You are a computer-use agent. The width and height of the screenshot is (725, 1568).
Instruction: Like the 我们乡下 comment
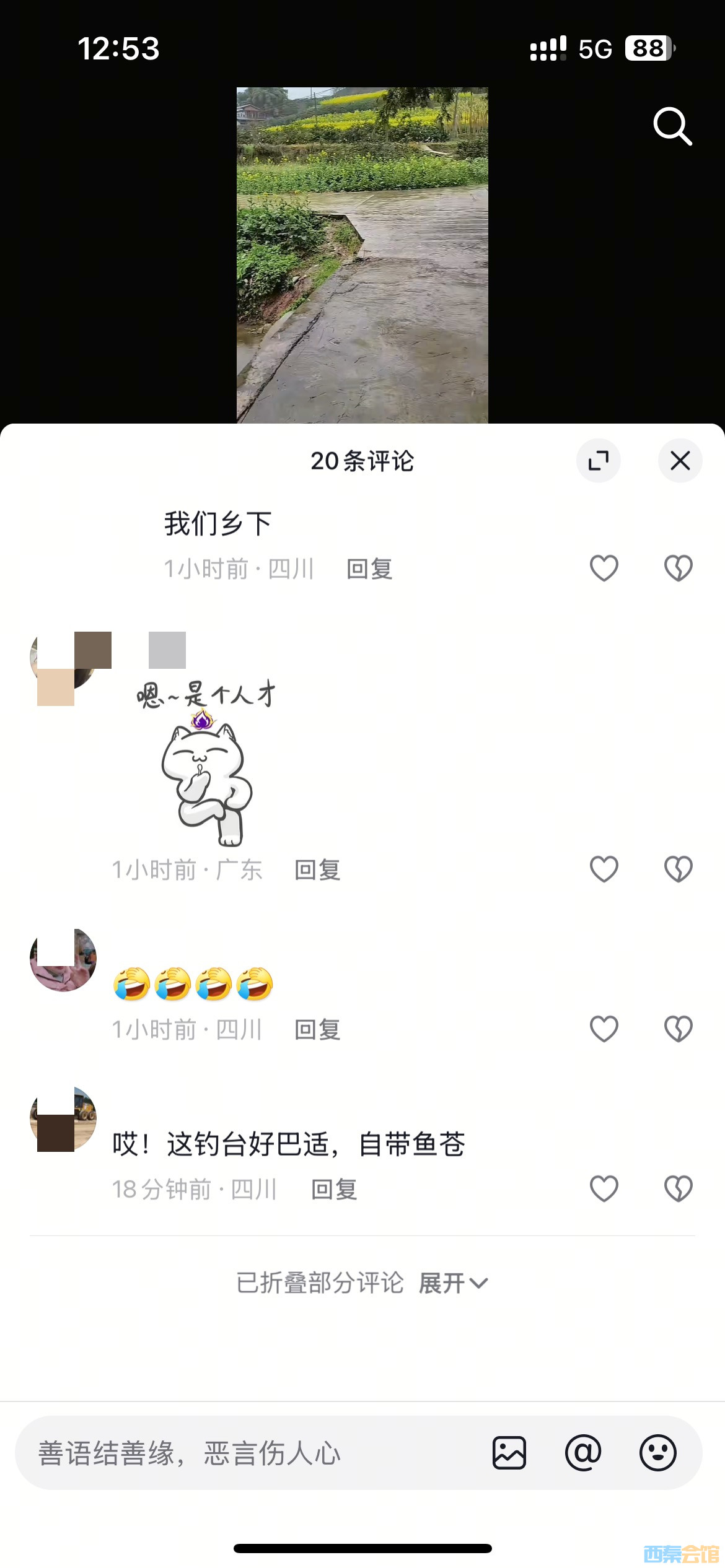coord(604,568)
